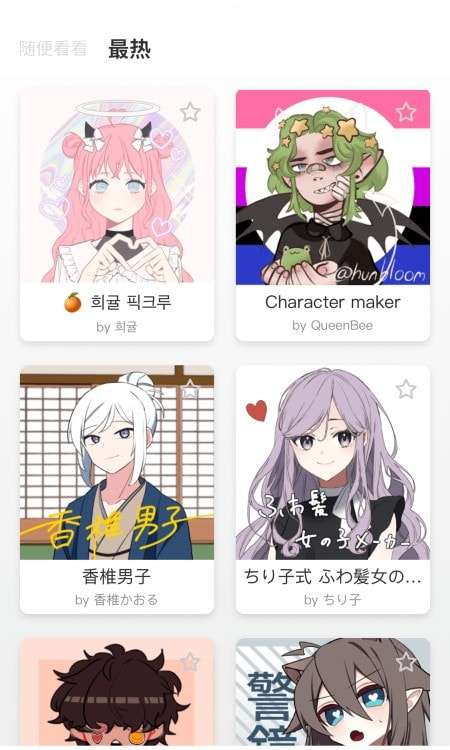Favorite the 희귤 픽크루 card with its star
450x750 pixels.
coord(190,112)
